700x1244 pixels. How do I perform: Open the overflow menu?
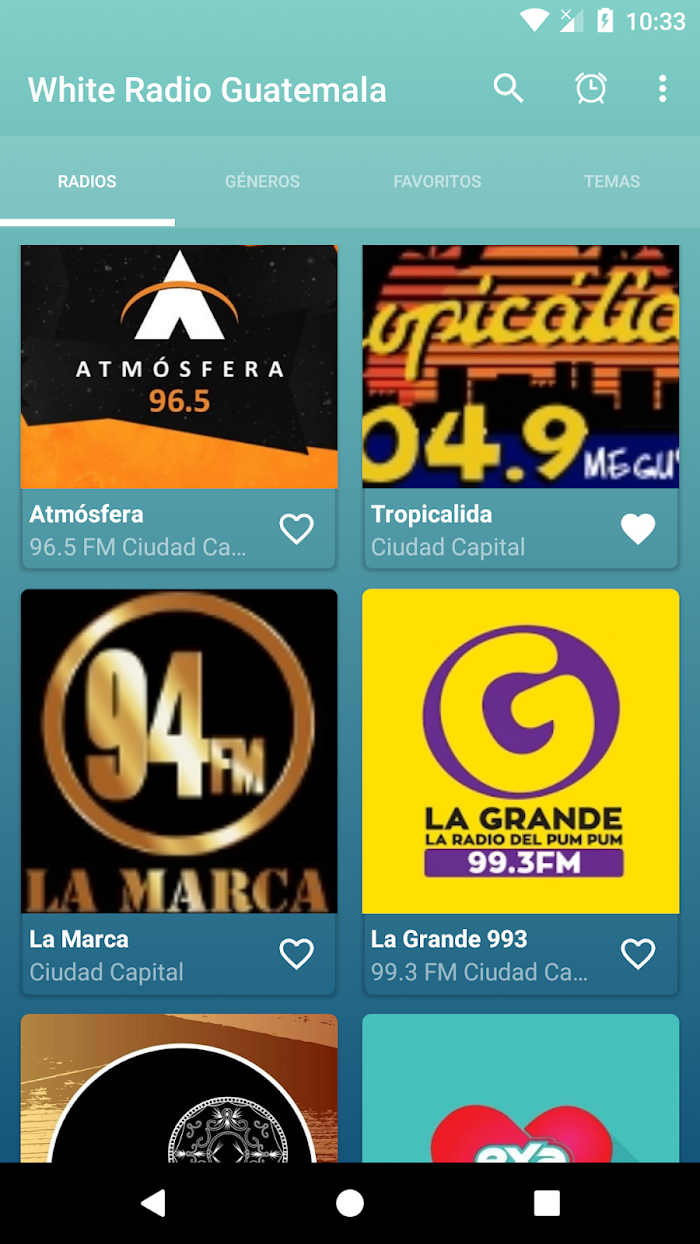click(662, 89)
